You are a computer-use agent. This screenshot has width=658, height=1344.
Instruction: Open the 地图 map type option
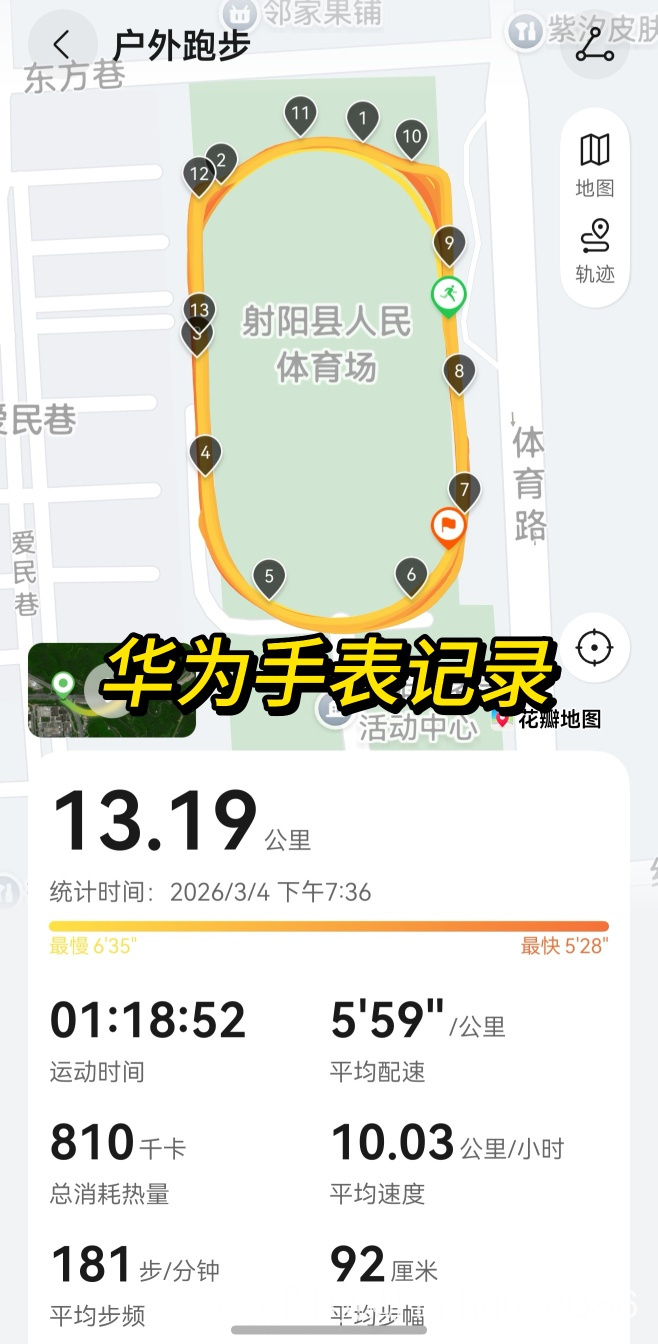click(595, 164)
